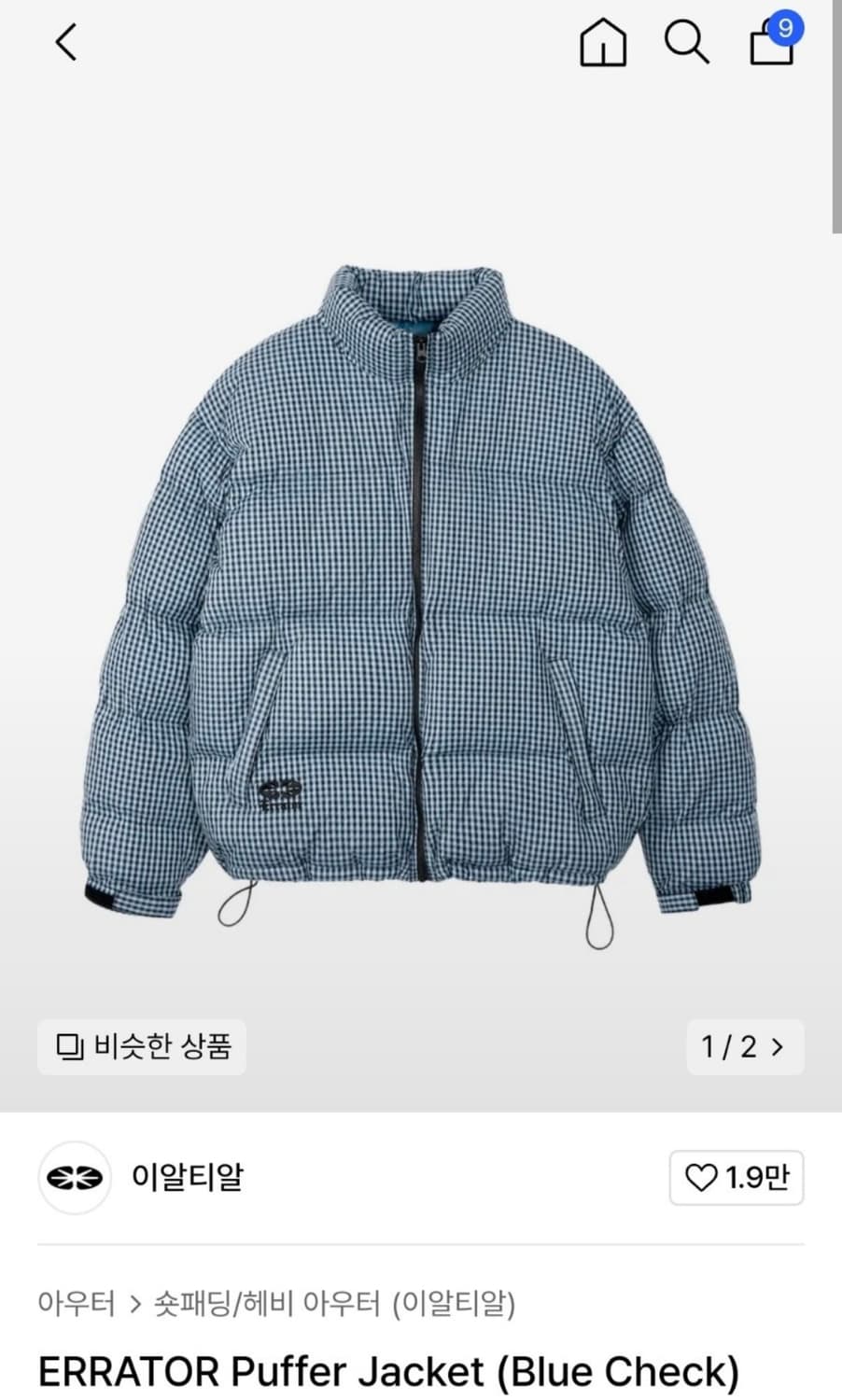Tap the home icon in the top bar

click(x=603, y=42)
